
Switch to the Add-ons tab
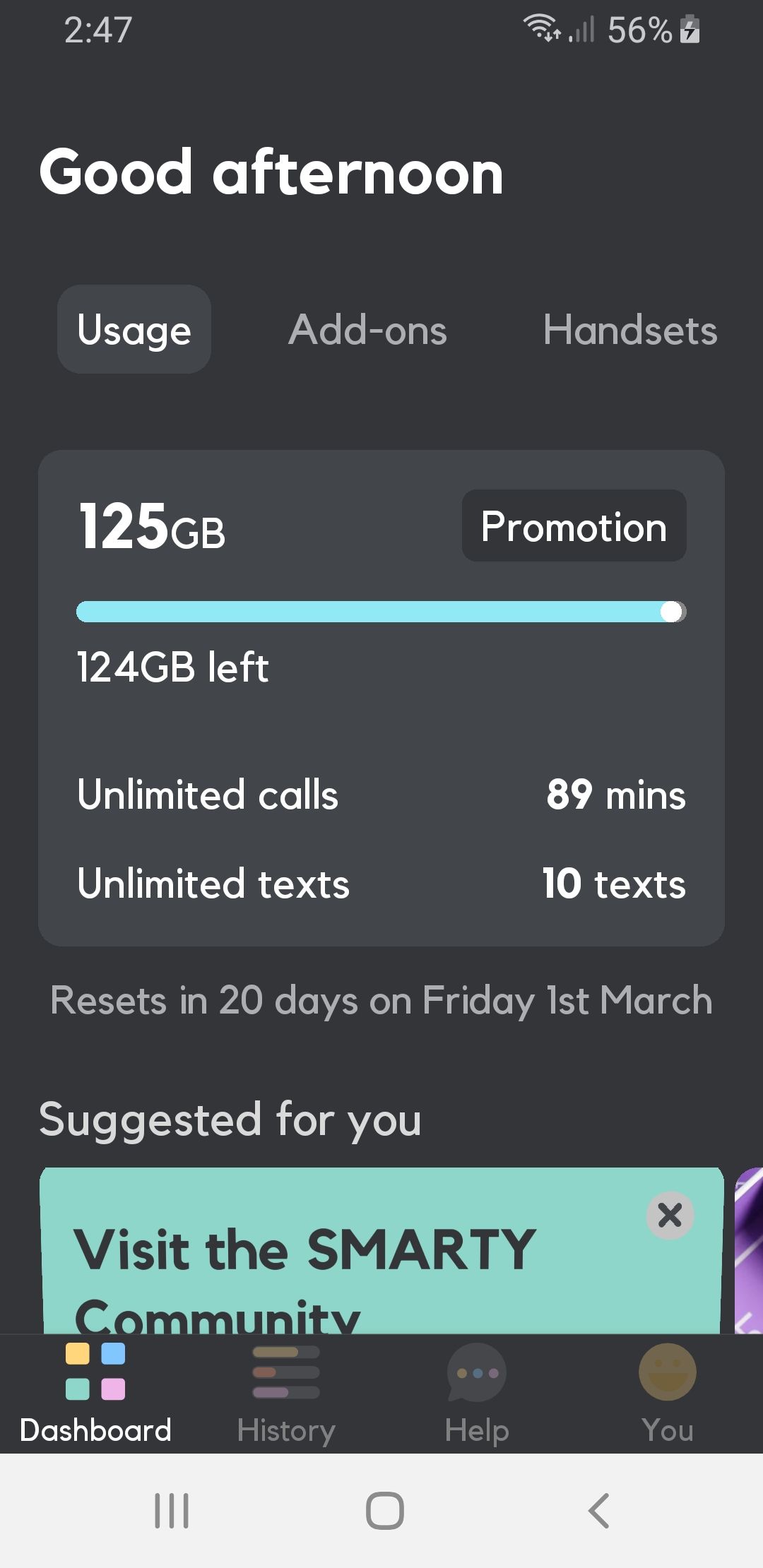[367, 329]
